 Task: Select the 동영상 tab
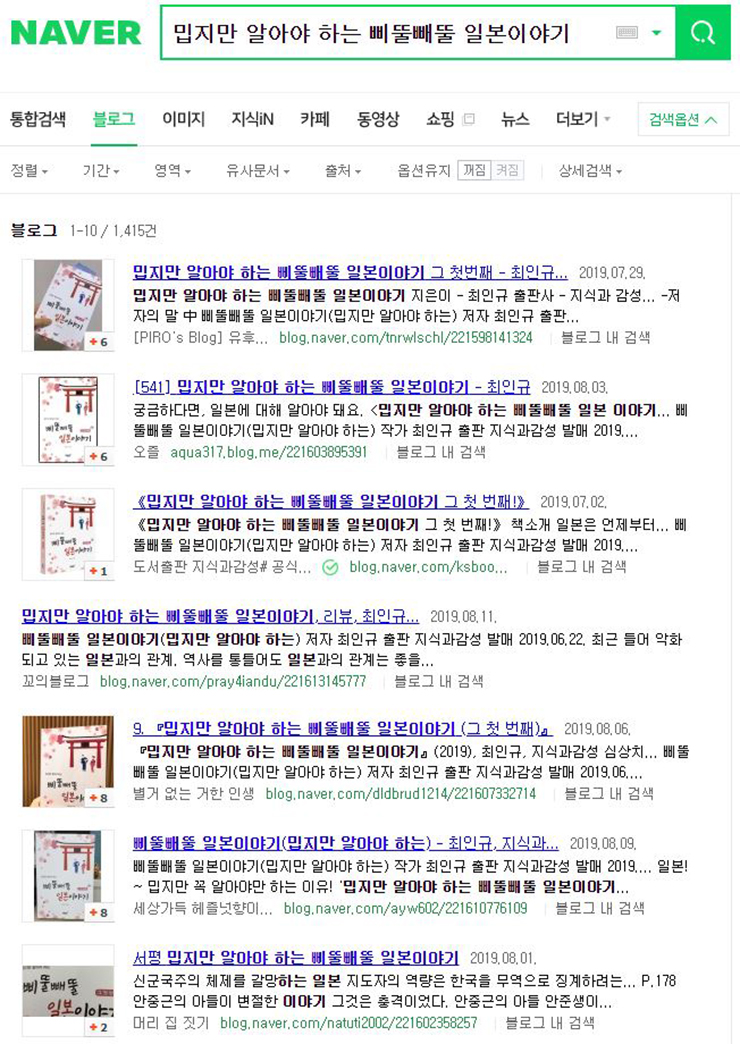[x=378, y=119]
